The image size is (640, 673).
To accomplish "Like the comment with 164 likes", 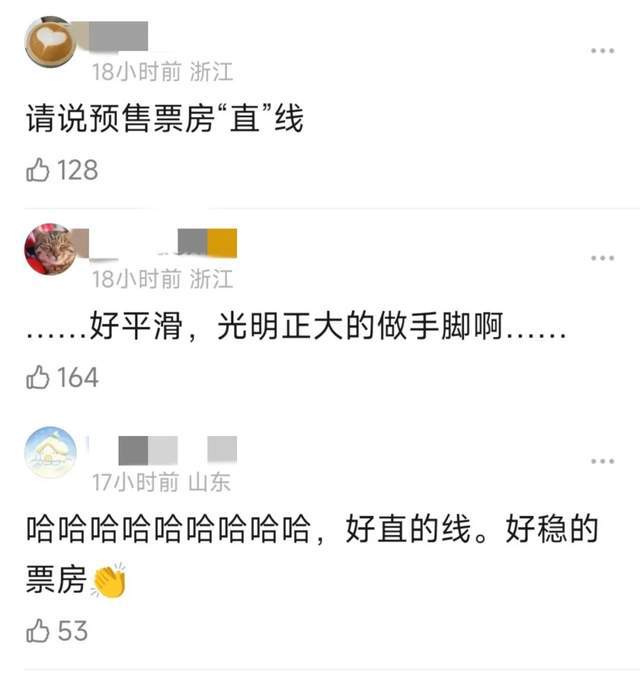I will pos(38,378).
